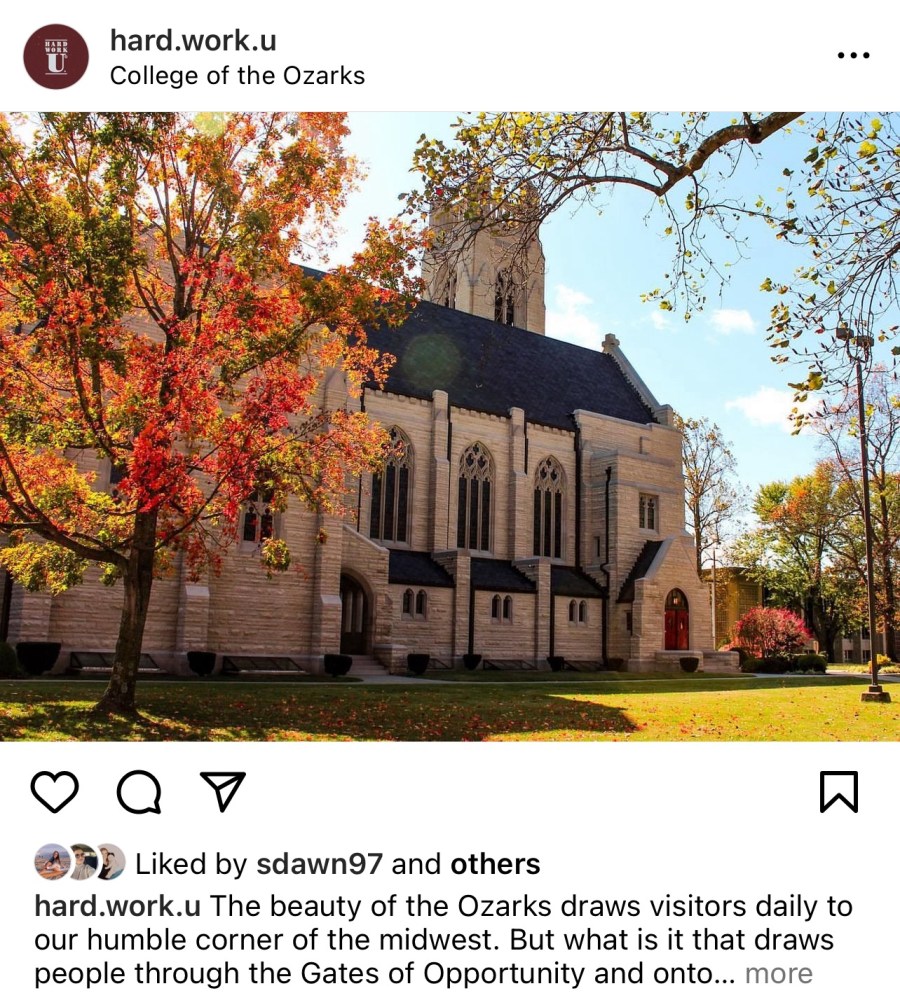900x993 pixels.
Task: Share the post via paper plane icon
Action: [222, 792]
